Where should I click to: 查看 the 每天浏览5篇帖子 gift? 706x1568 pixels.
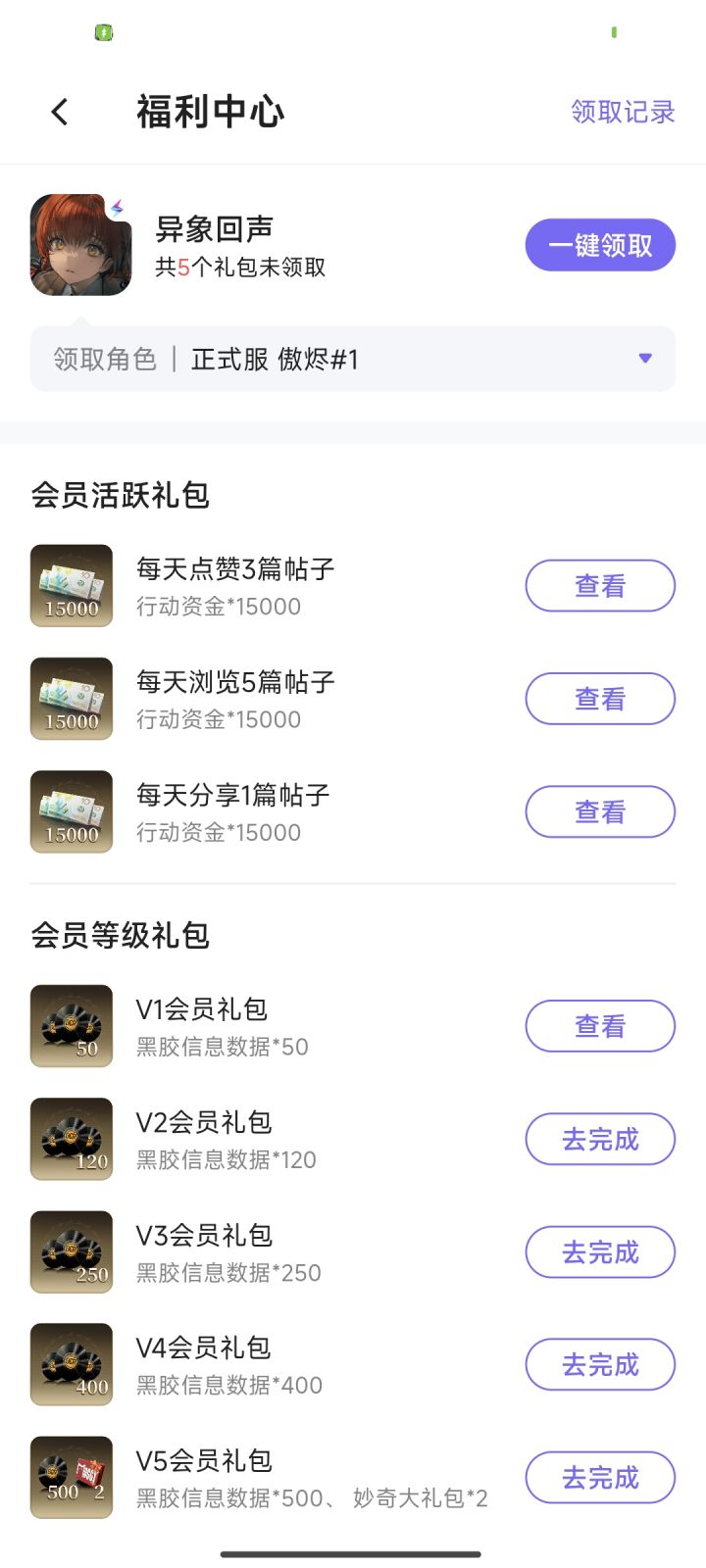click(600, 699)
